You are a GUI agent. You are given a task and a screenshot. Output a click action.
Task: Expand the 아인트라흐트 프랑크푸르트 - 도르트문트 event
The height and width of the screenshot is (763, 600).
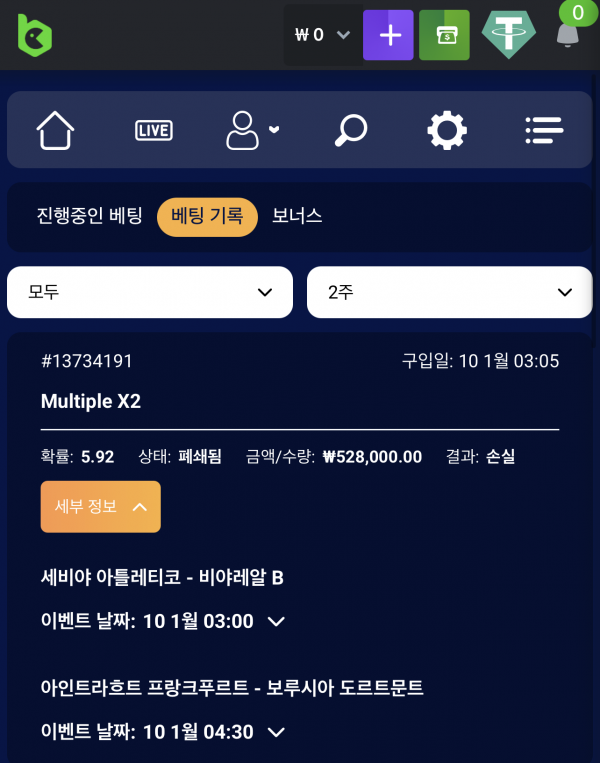pyautogui.click(x=276, y=732)
